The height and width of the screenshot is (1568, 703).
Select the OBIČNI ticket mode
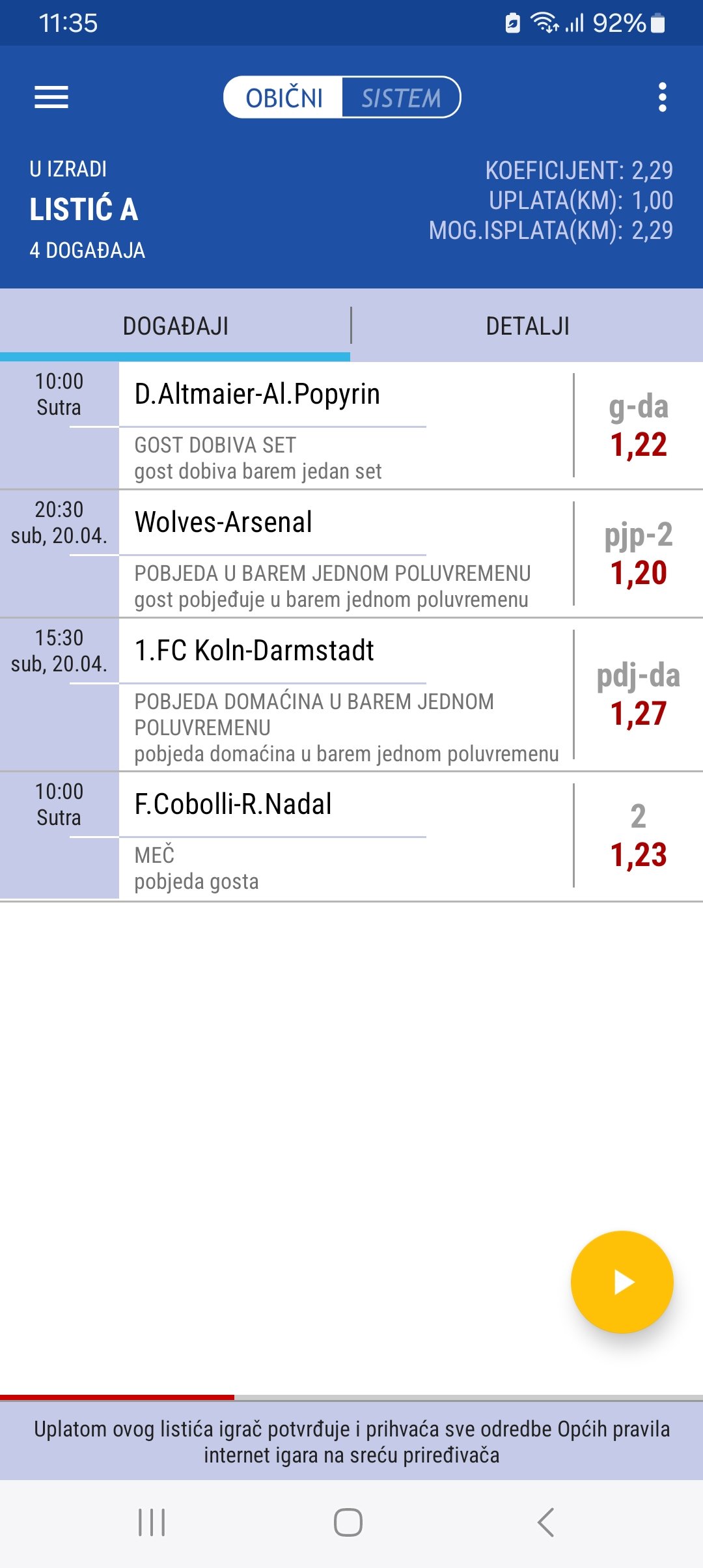284,98
